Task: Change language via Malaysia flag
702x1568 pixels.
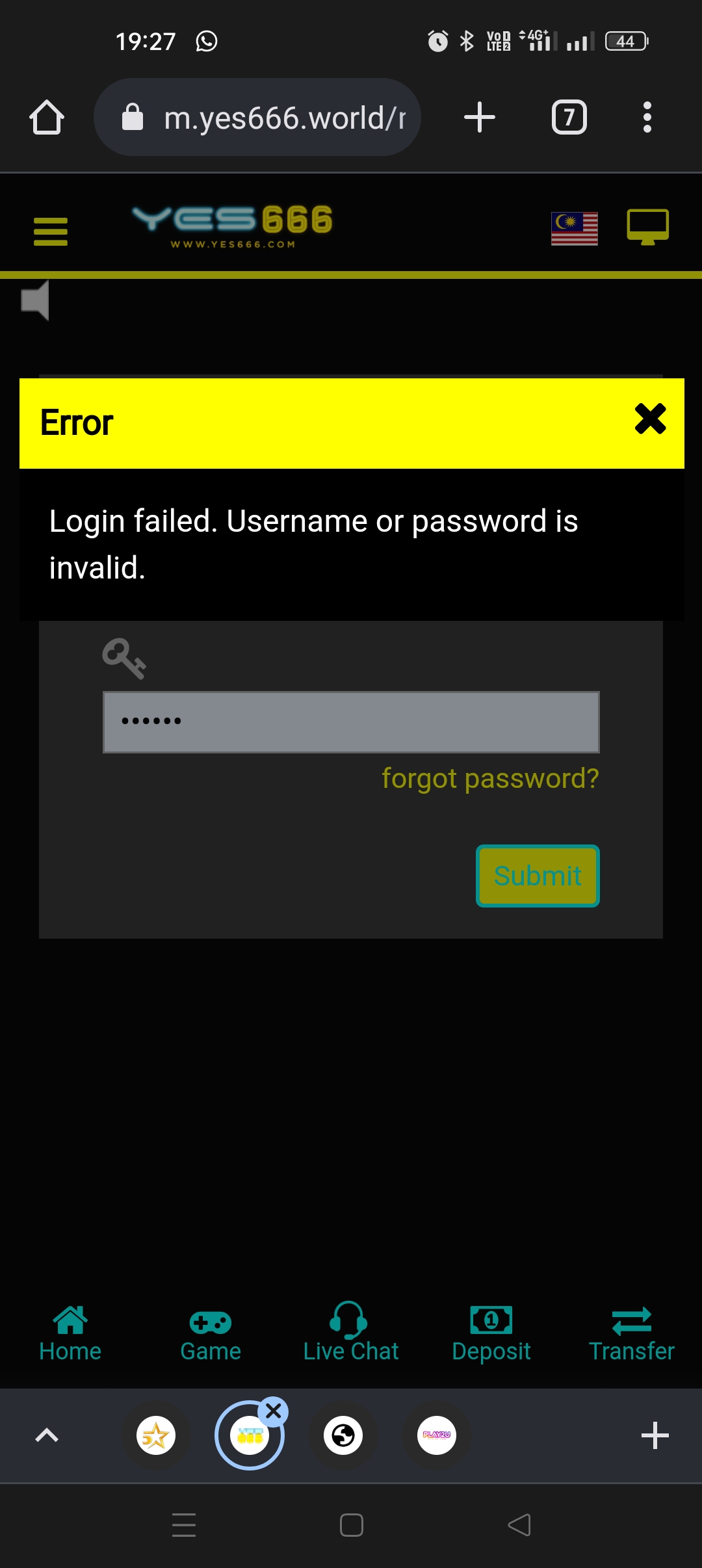Action: tap(574, 228)
